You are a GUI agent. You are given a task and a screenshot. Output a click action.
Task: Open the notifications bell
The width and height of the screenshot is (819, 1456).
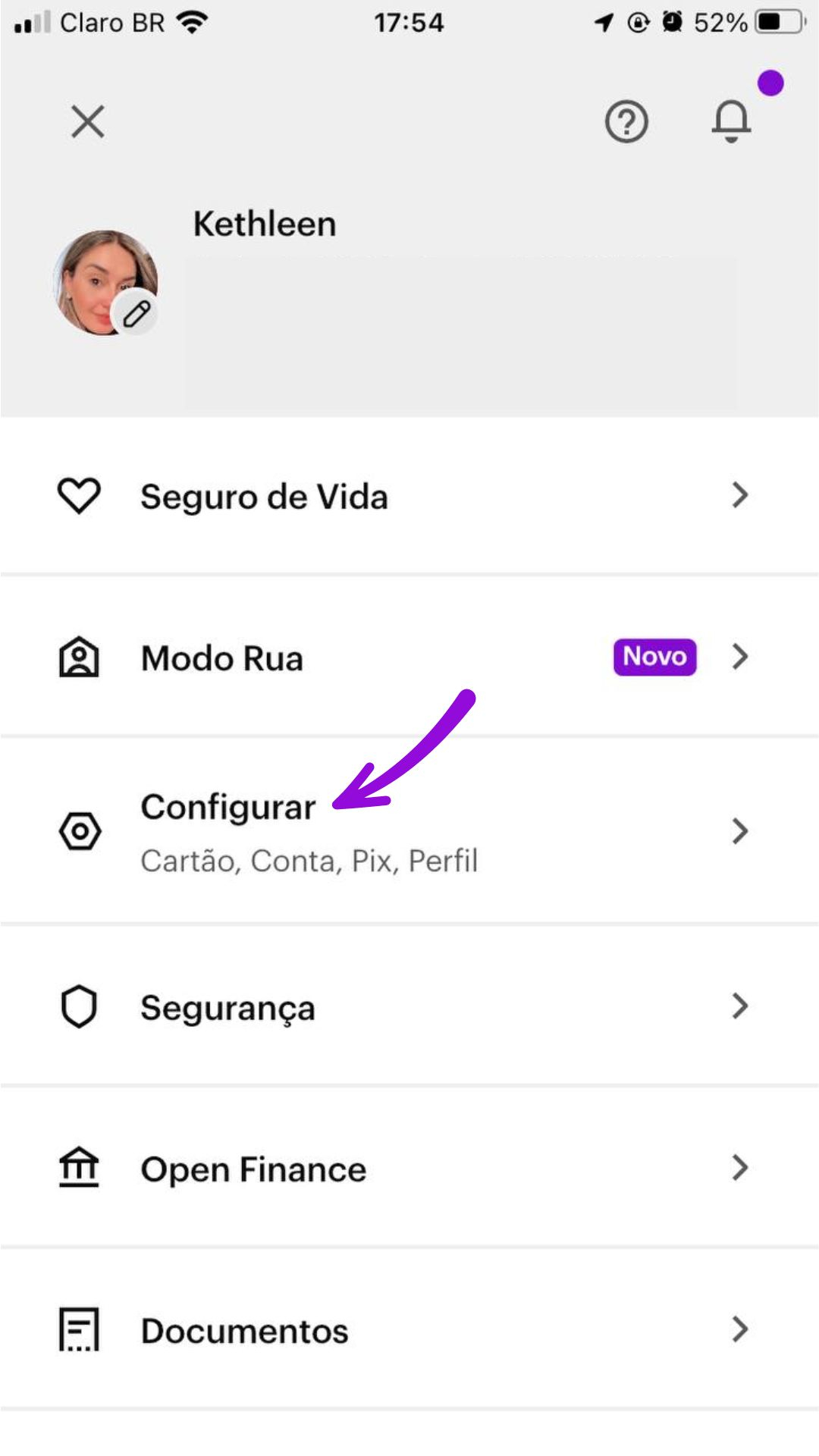coord(731,121)
